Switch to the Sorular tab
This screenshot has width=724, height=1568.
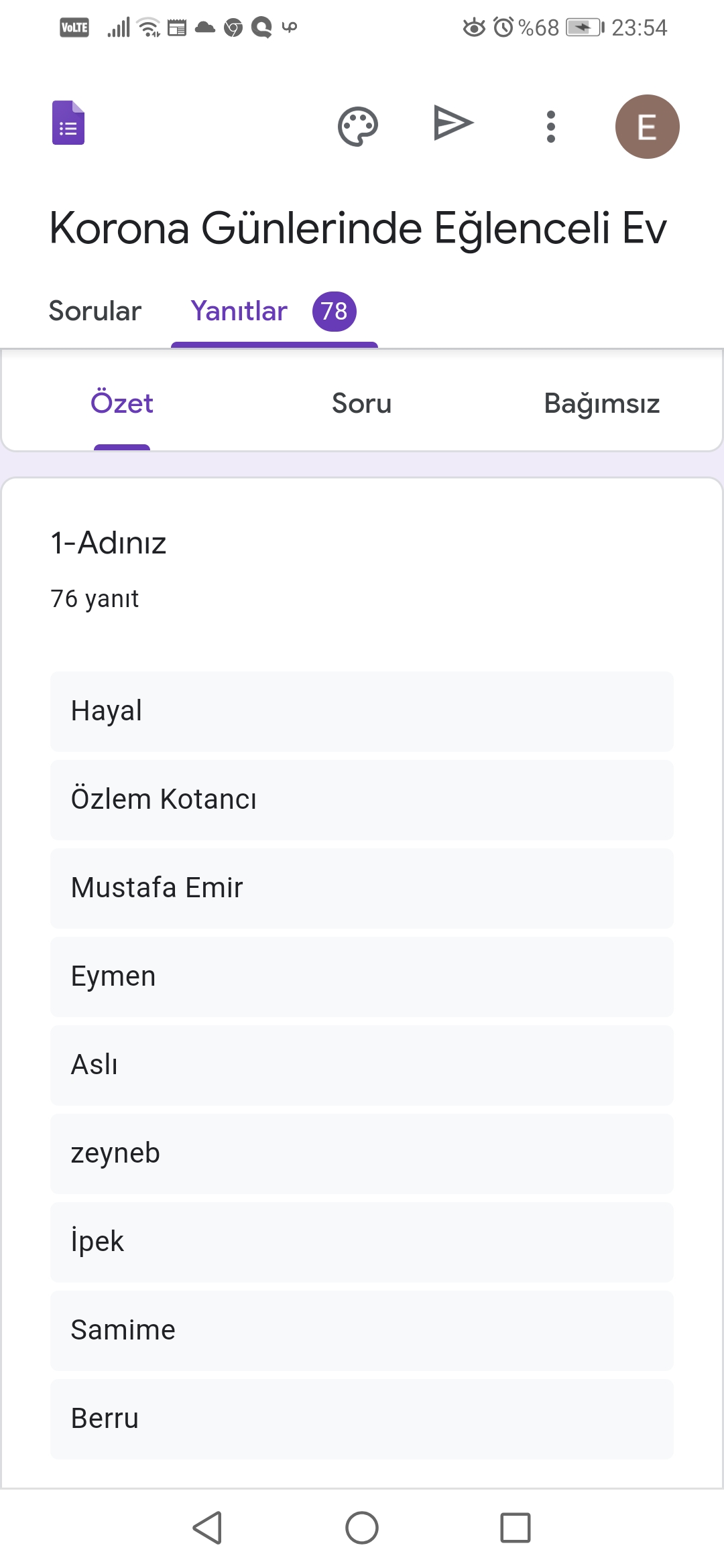click(94, 311)
